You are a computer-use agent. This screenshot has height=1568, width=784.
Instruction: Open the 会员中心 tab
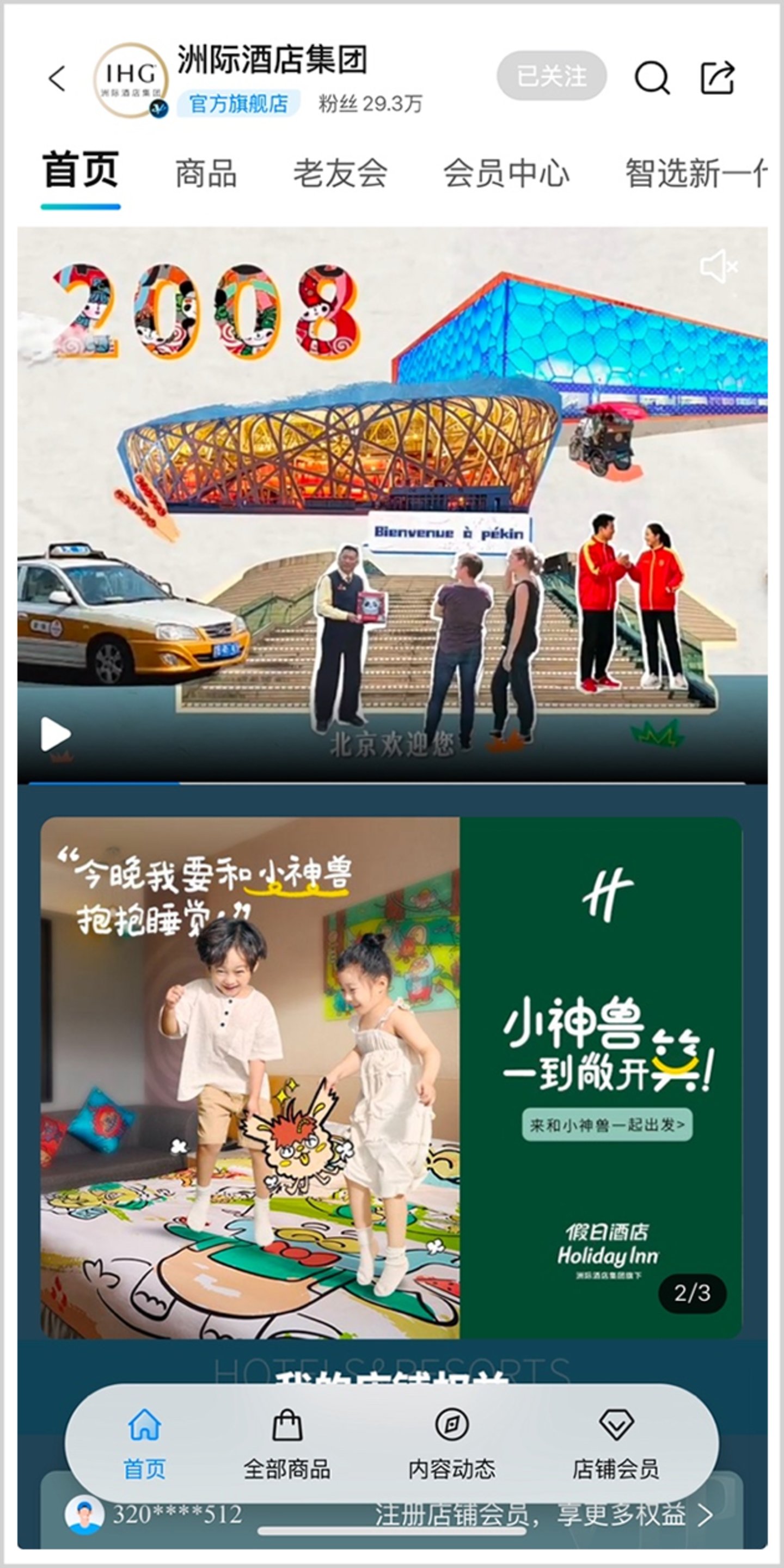point(506,174)
